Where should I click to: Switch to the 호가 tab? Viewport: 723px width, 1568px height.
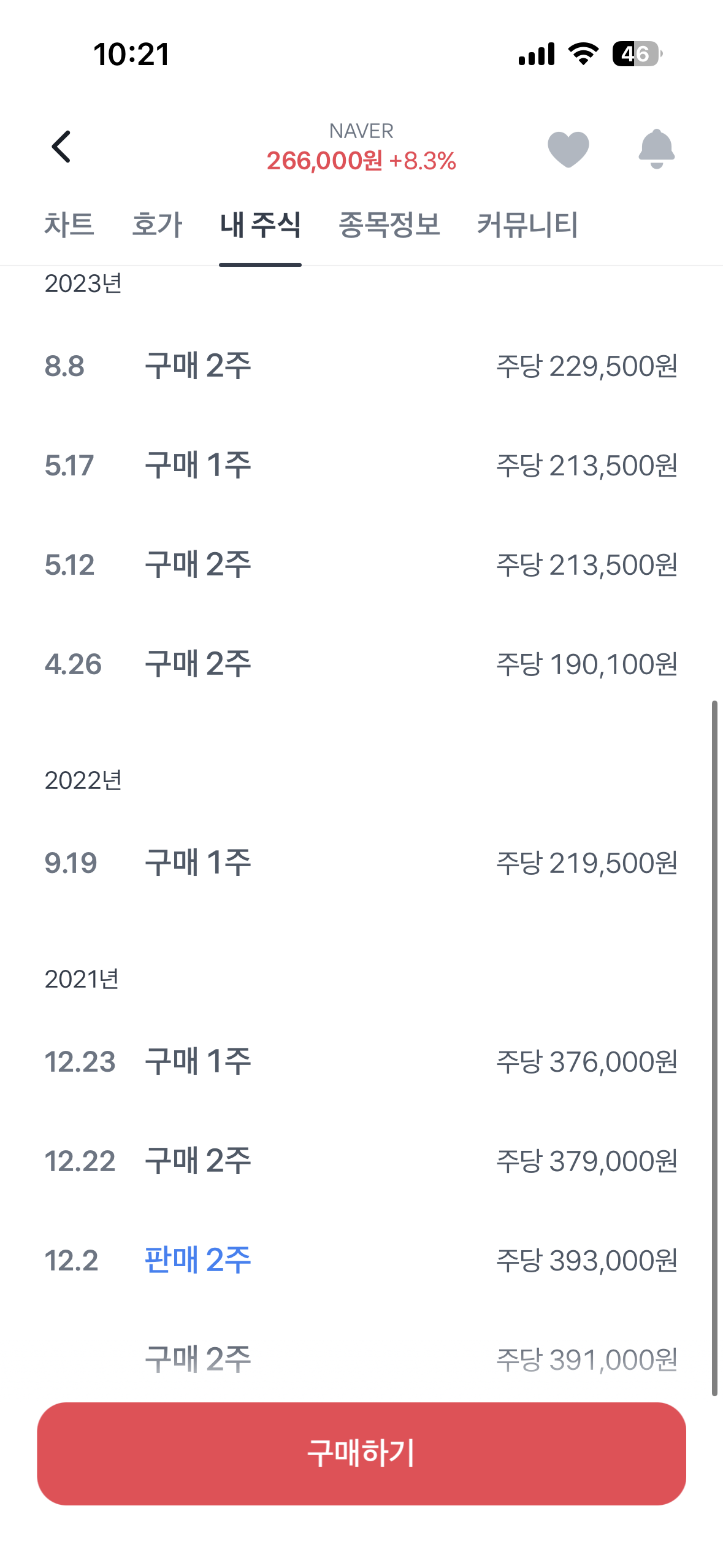(157, 225)
